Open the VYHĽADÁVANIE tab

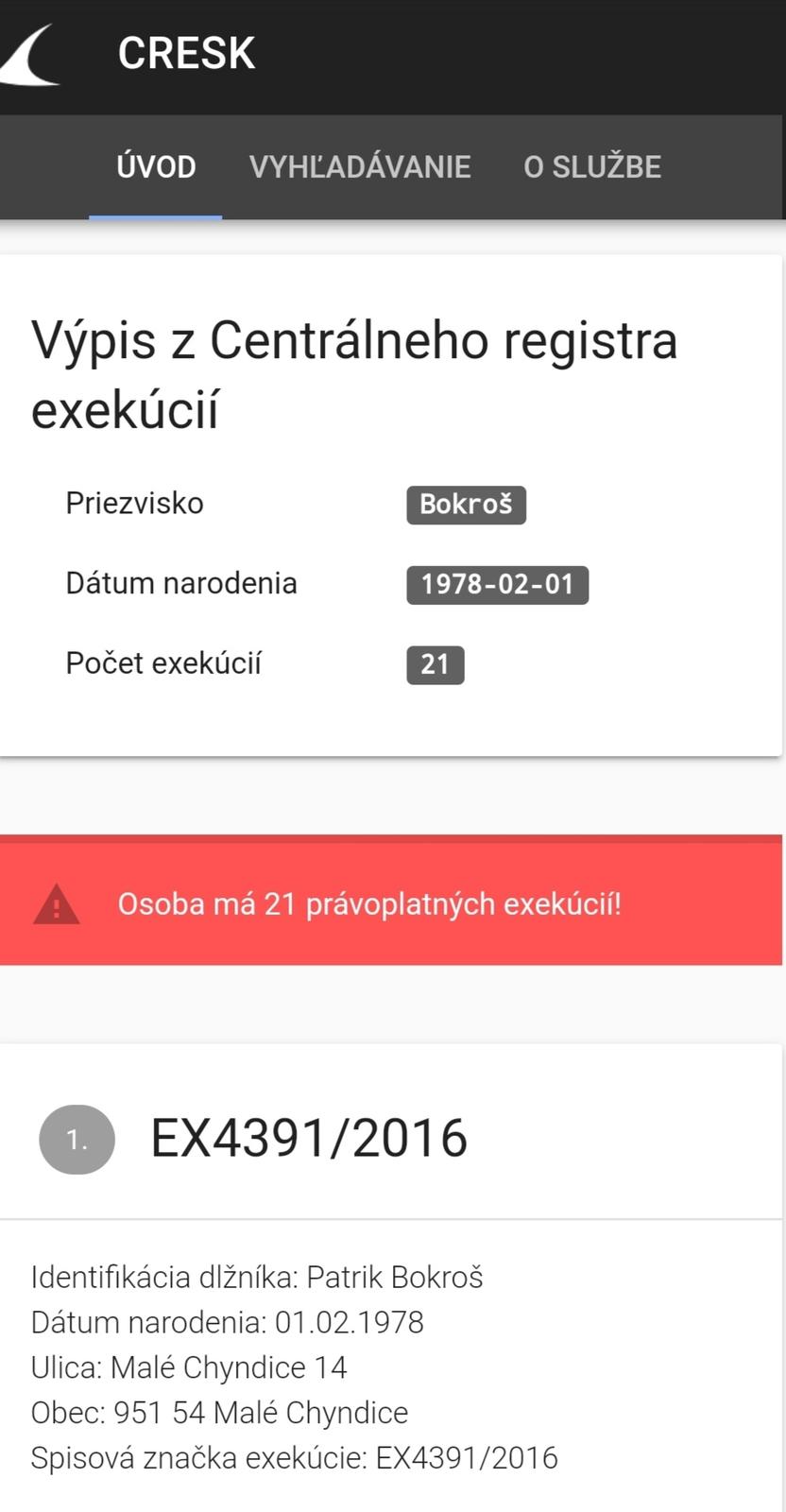point(360,167)
